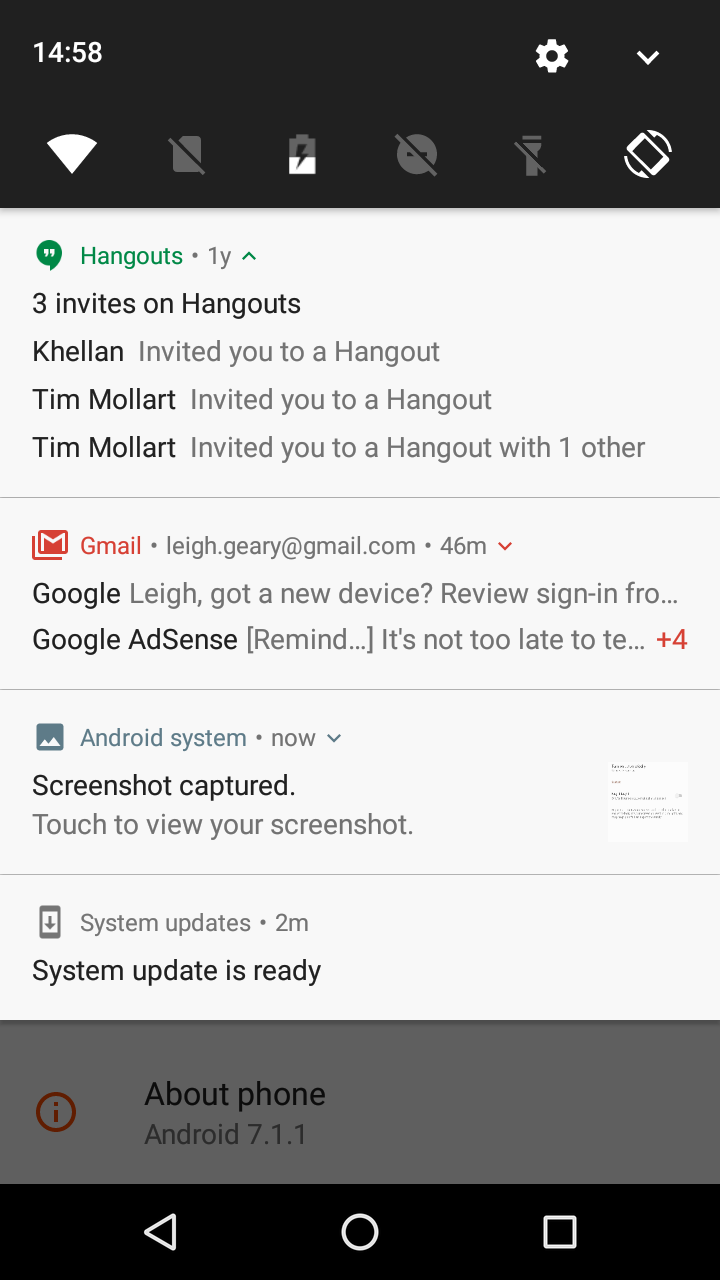This screenshot has width=720, height=1280.
Task: Turn on the flashlight tile
Action: tap(532, 156)
